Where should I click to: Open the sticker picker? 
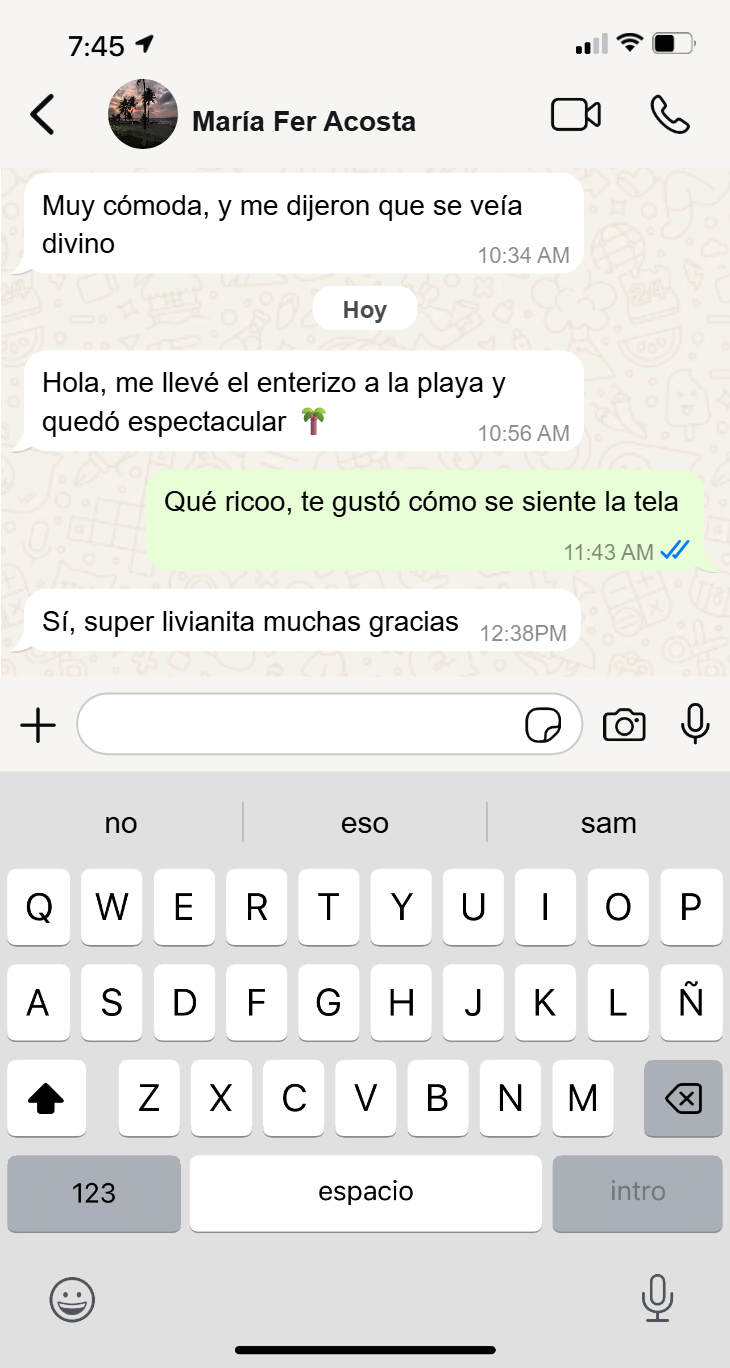pos(543,725)
